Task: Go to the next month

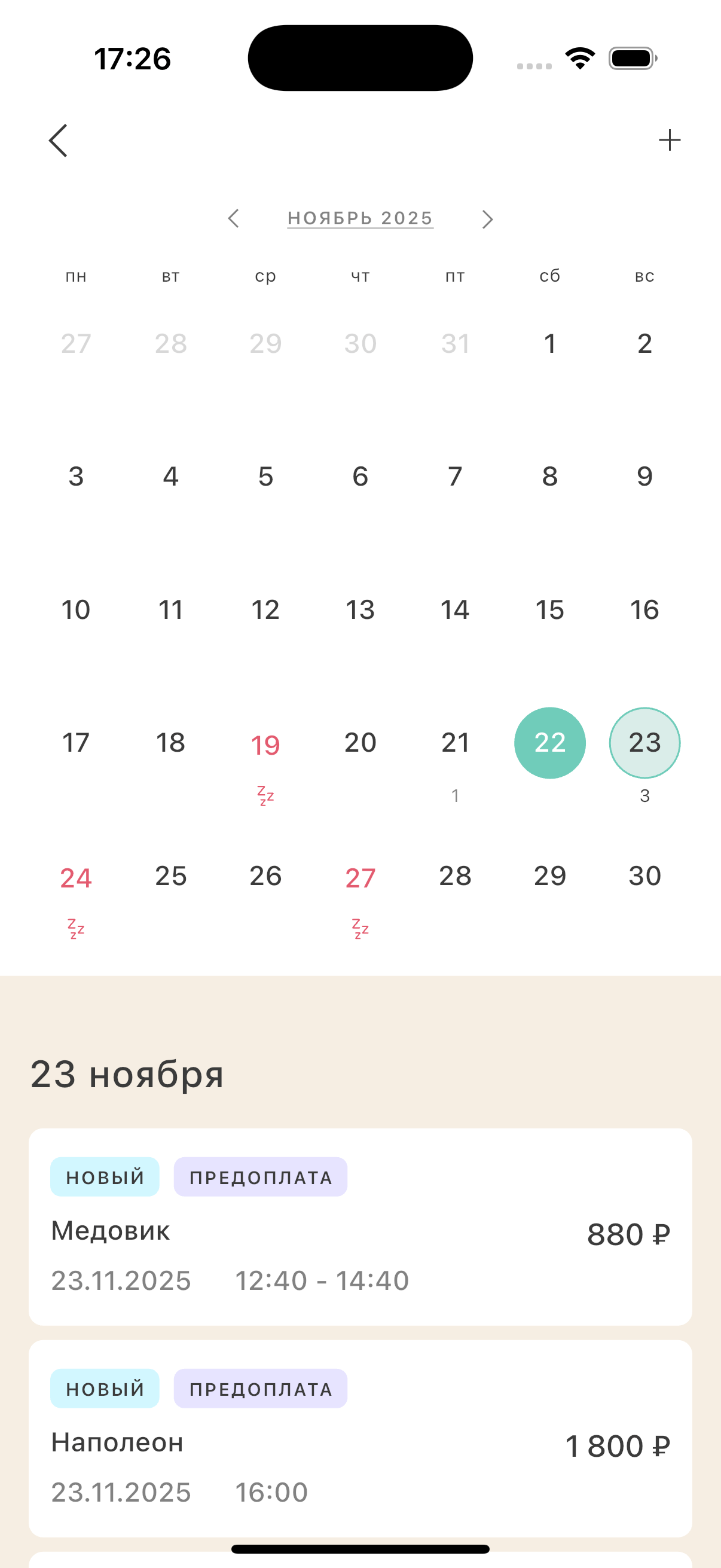Action: click(487, 219)
